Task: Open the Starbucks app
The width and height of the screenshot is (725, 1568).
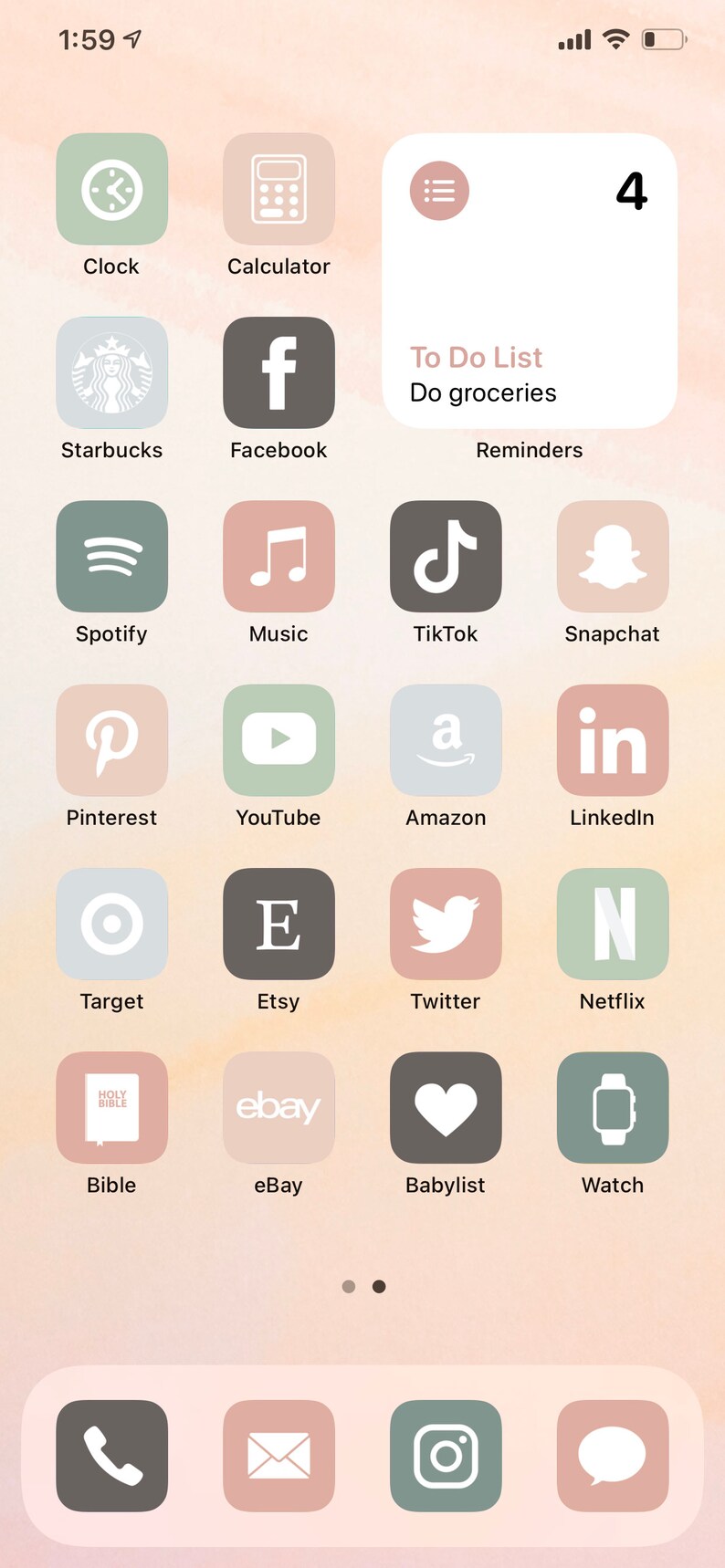Action: (111, 372)
